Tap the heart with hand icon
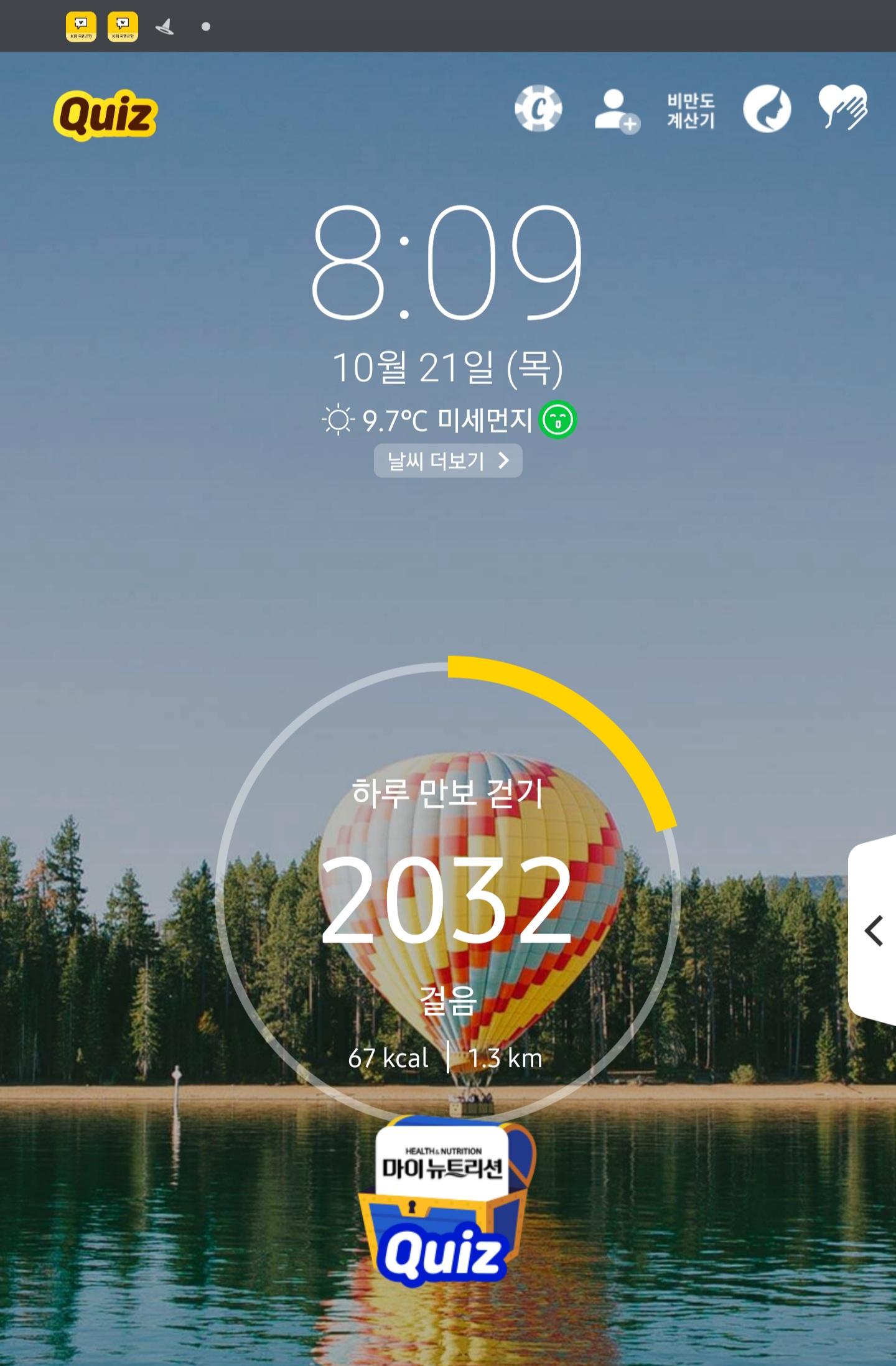The height and width of the screenshot is (1366, 896). click(842, 108)
